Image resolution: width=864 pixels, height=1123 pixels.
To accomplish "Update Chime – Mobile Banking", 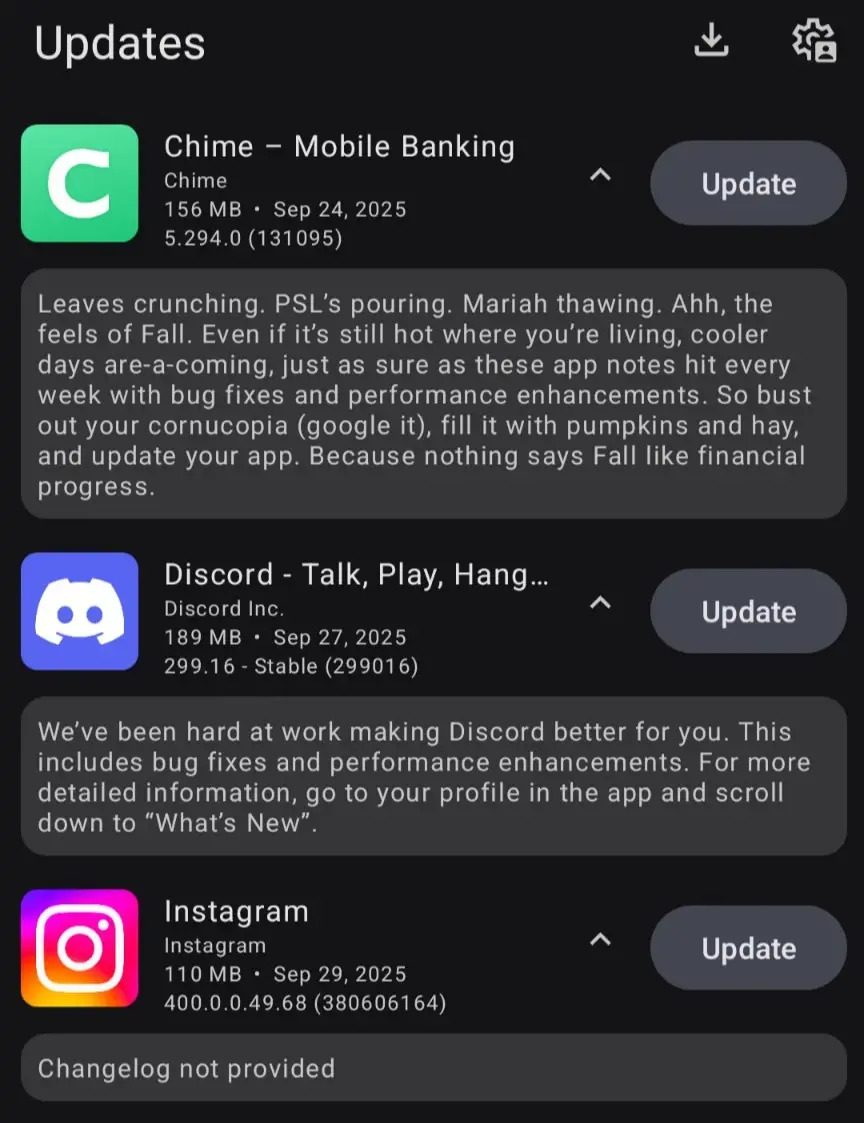I will [x=748, y=184].
